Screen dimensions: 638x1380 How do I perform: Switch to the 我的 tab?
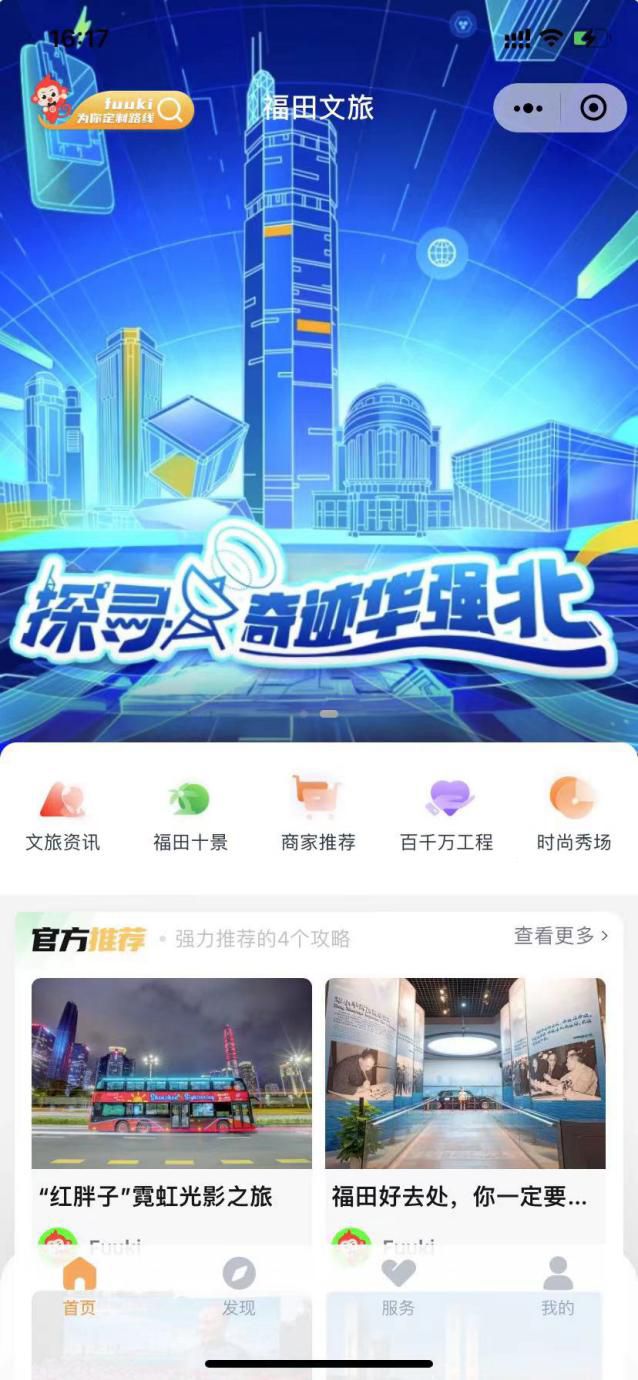pyautogui.click(x=557, y=1287)
